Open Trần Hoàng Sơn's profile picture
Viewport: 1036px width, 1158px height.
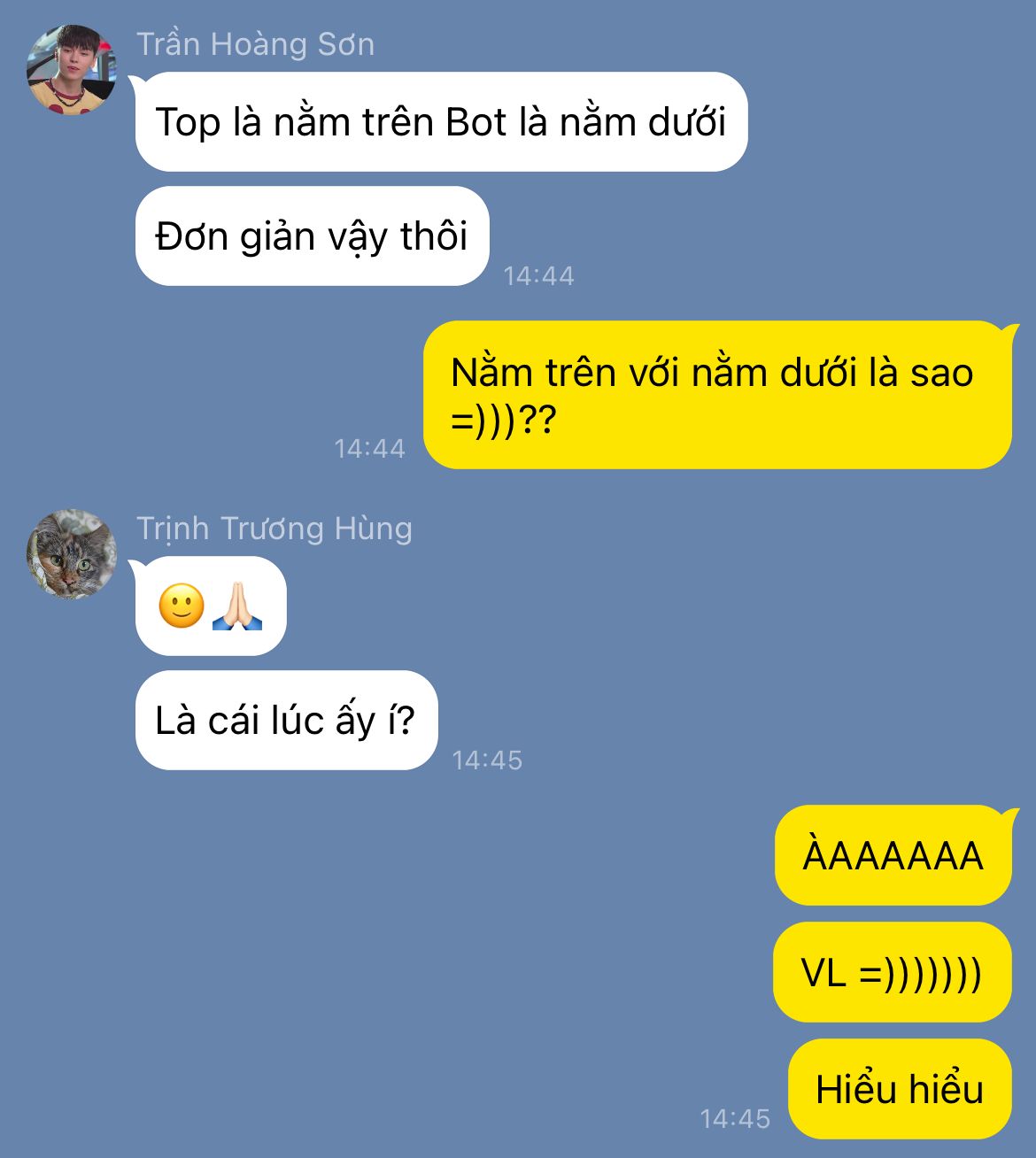pos(72,70)
